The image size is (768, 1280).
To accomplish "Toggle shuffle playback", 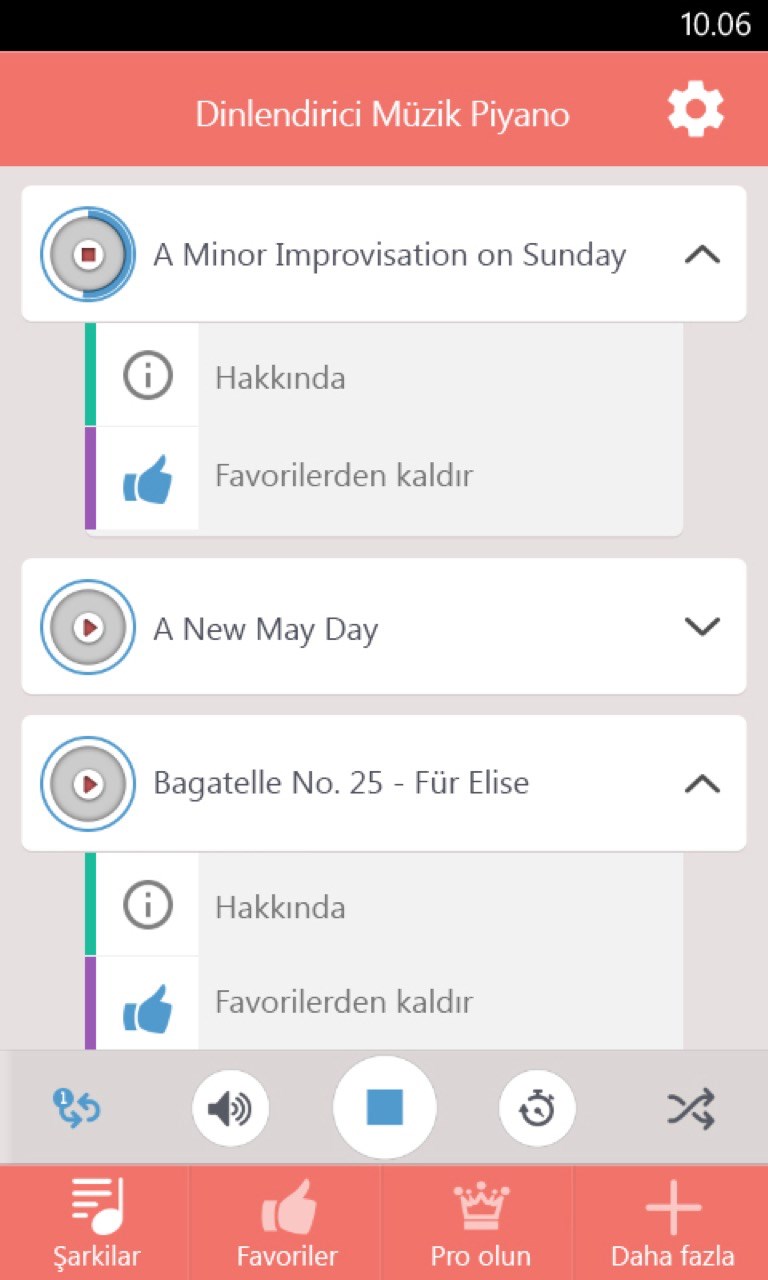I will tap(691, 1108).
